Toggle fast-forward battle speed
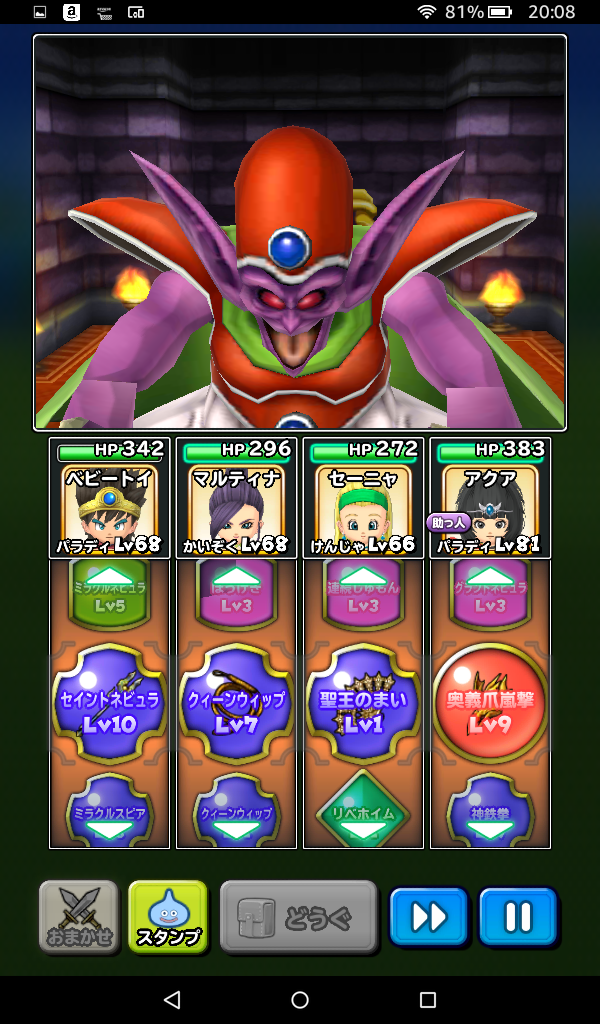The width and height of the screenshot is (600, 1024). pyautogui.click(x=429, y=917)
